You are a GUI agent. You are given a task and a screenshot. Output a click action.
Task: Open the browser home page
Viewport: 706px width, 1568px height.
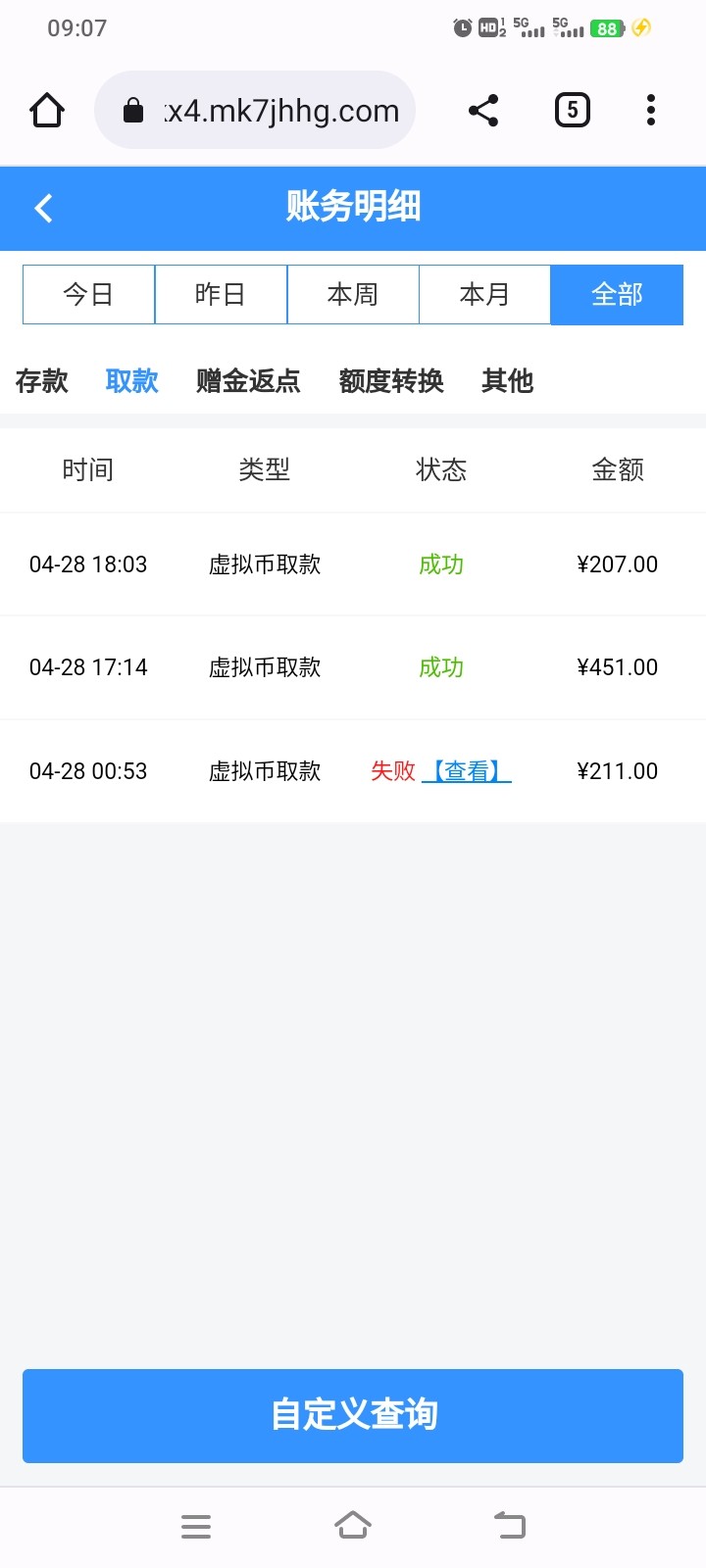coord(47,111)
